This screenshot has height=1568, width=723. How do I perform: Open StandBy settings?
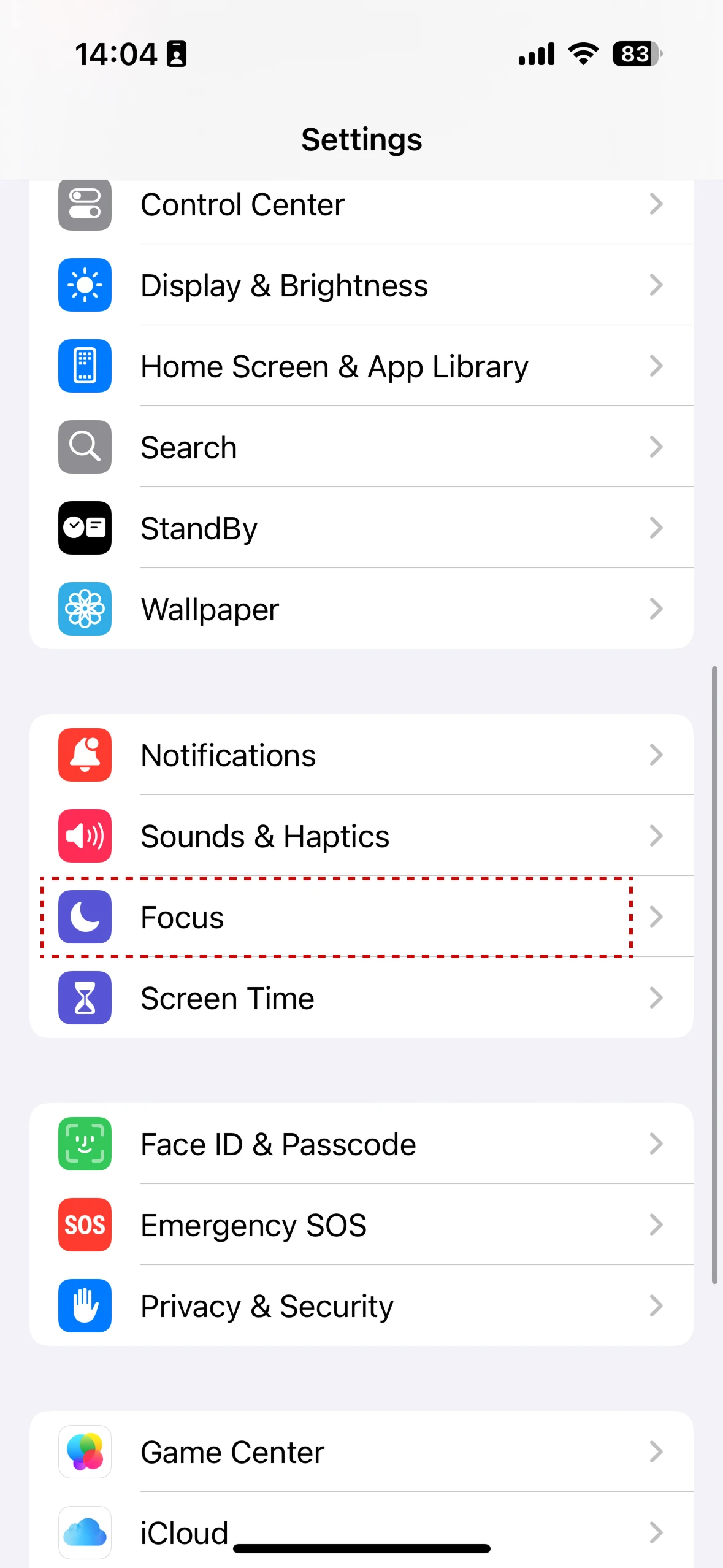[362, 528]
